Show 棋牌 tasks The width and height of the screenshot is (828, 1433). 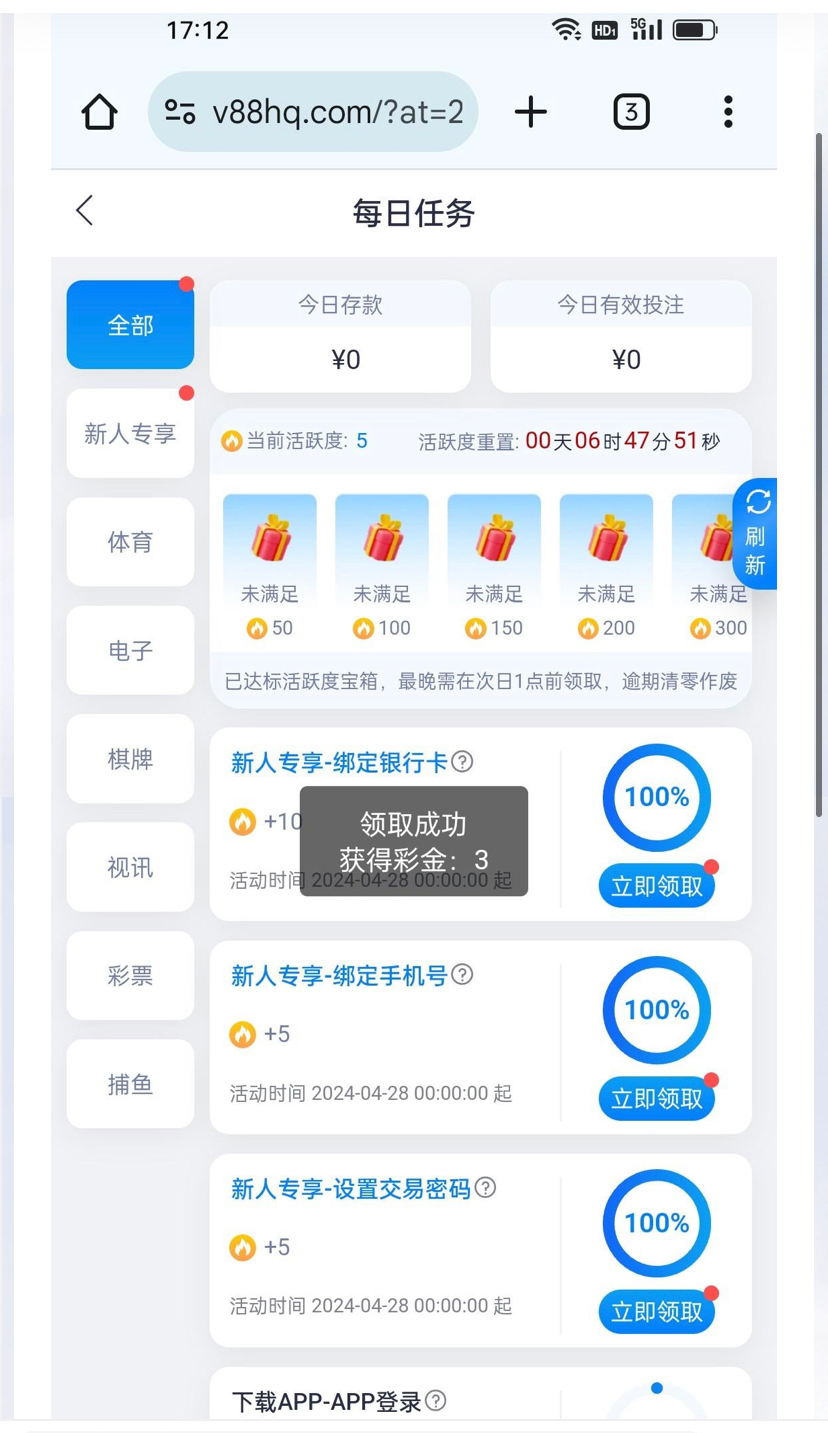tap(130, 759)
